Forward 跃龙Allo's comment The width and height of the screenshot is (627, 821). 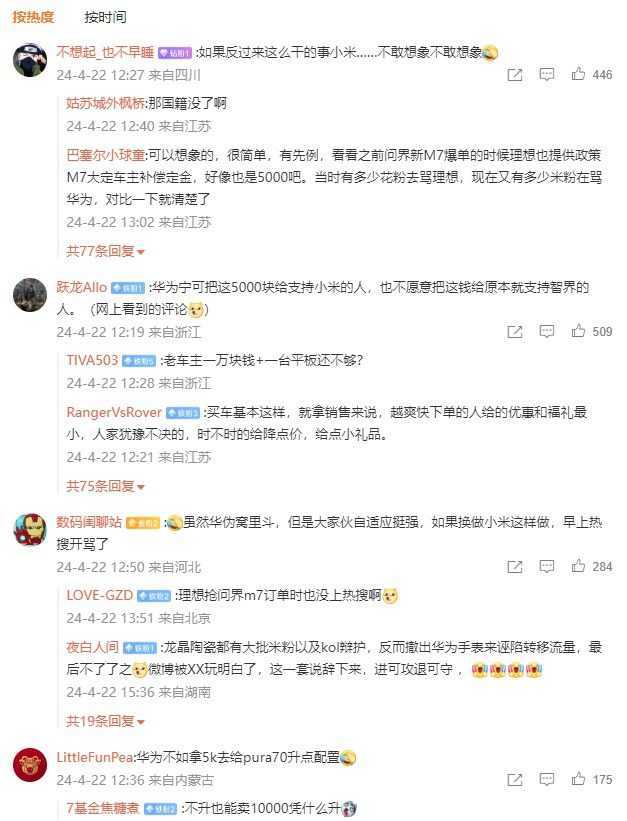click(514, 332)
